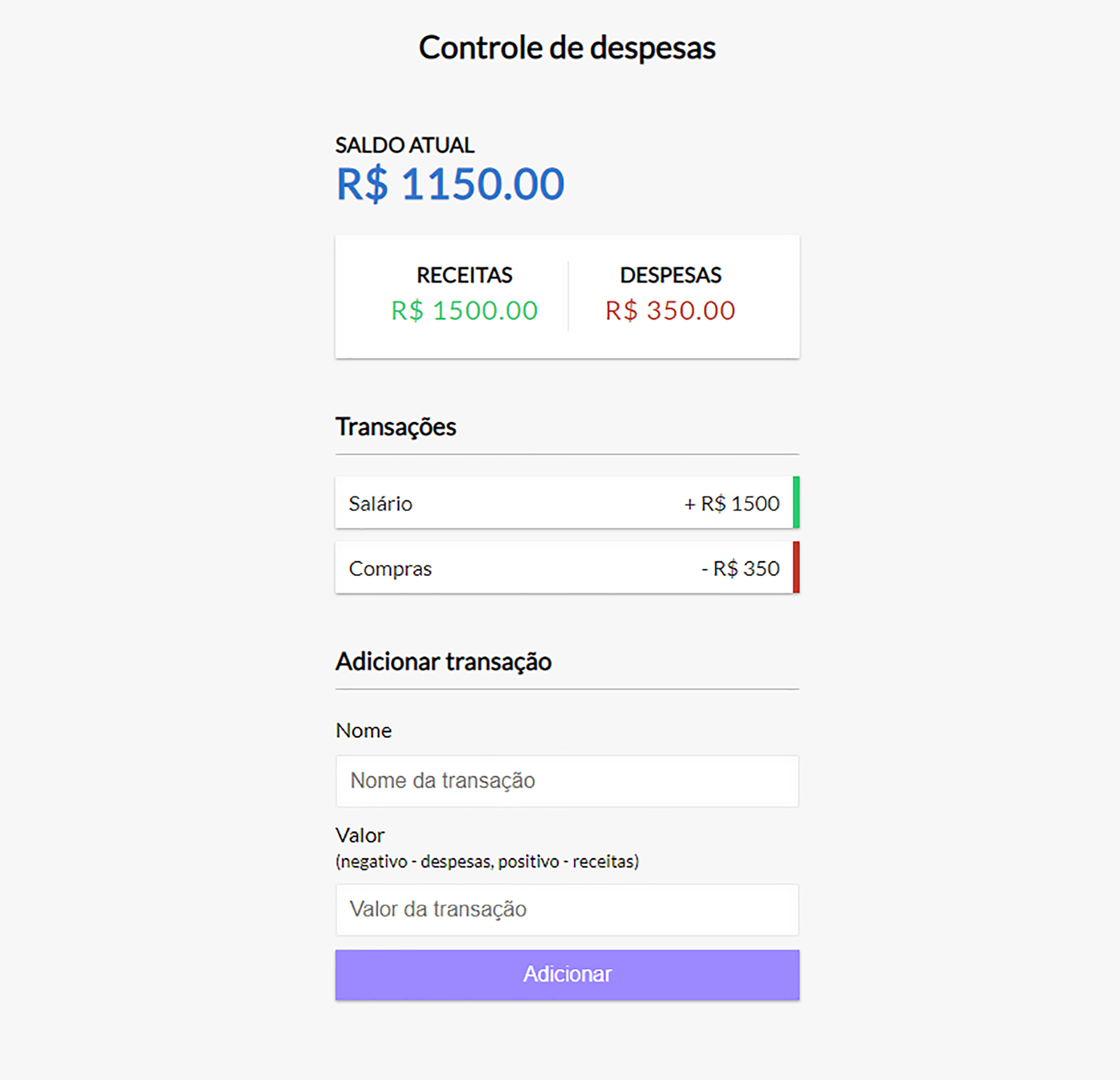1120x1081 pixels.
Task: Focus the Nome da transação field
Action: [566, 781]
